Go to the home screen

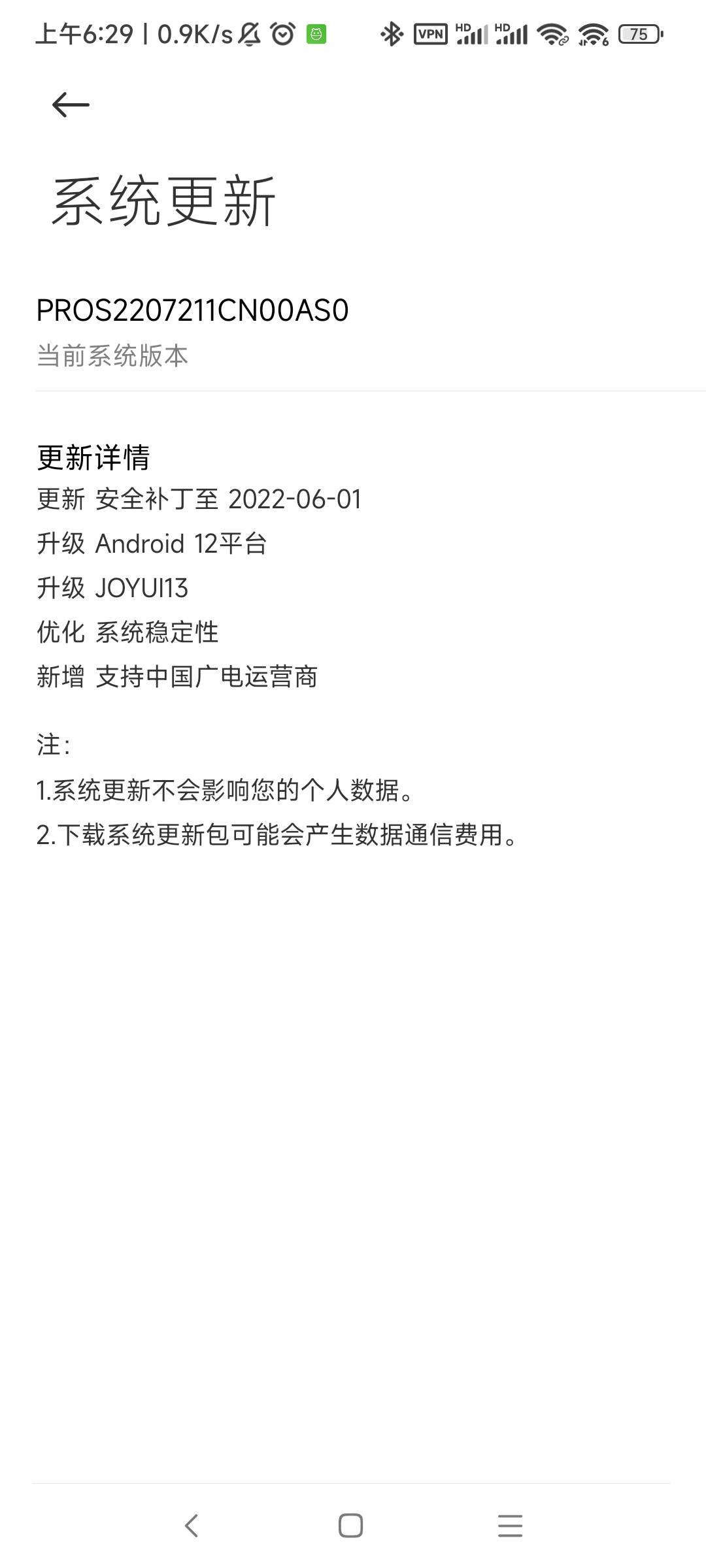(350, 1526)
